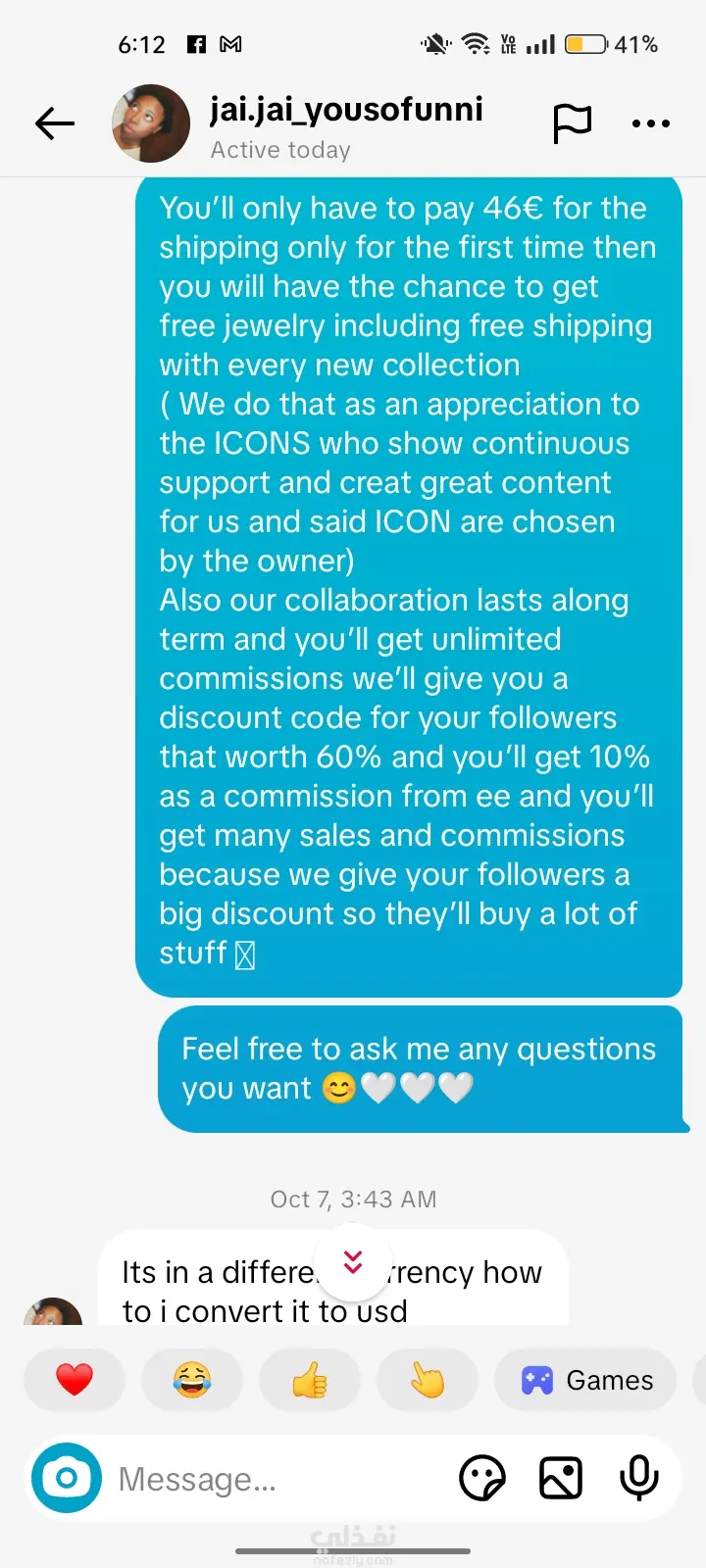Open the sticker picker icon
706x1568 pixels.
click(x=482, y=1478)
